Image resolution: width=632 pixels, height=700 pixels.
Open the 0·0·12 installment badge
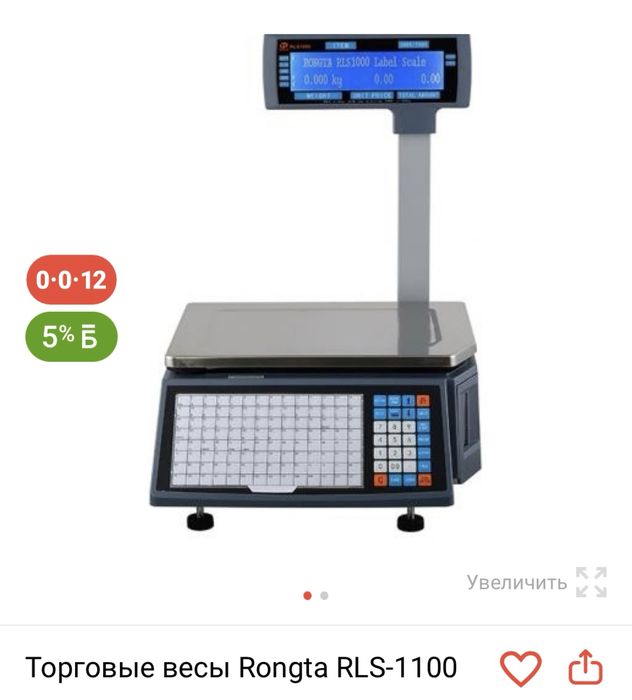coord(71,279)
